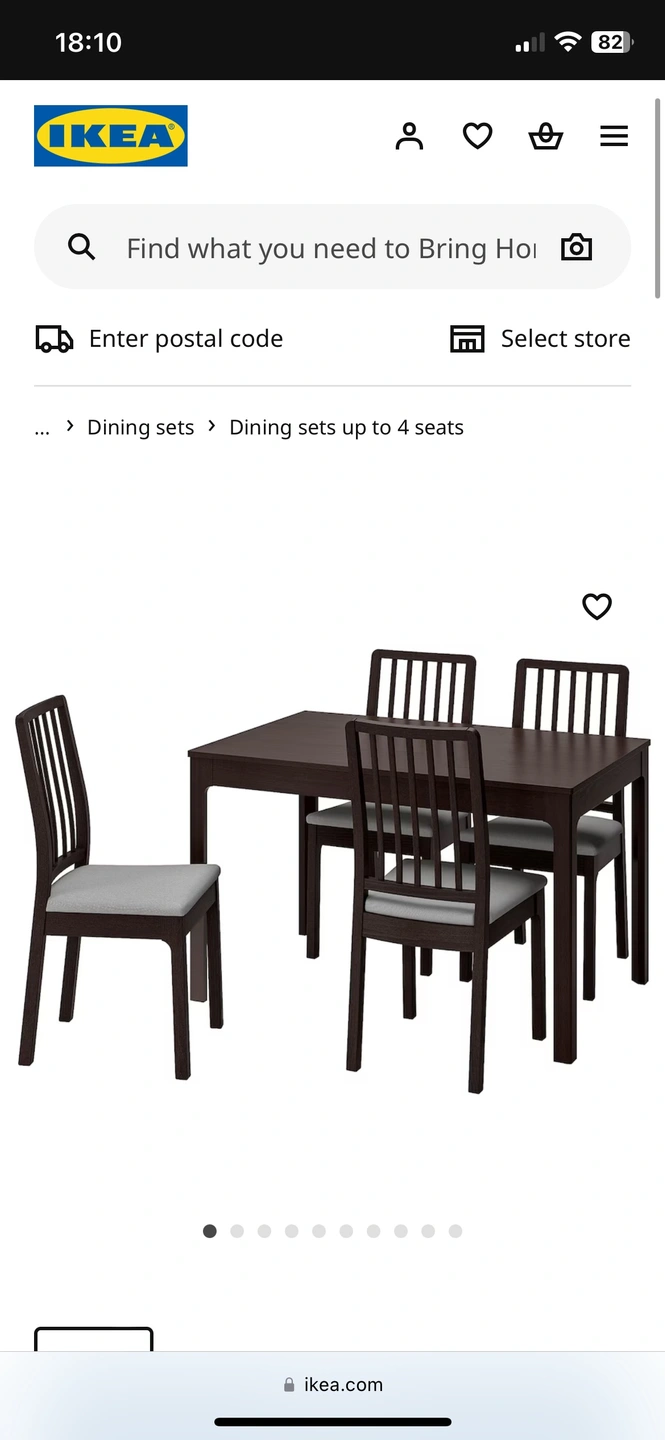This screenshot has width=665, height=1440.
Task: Expand the collapsed breadcrumb ellipsis
Action: [42, 428]
